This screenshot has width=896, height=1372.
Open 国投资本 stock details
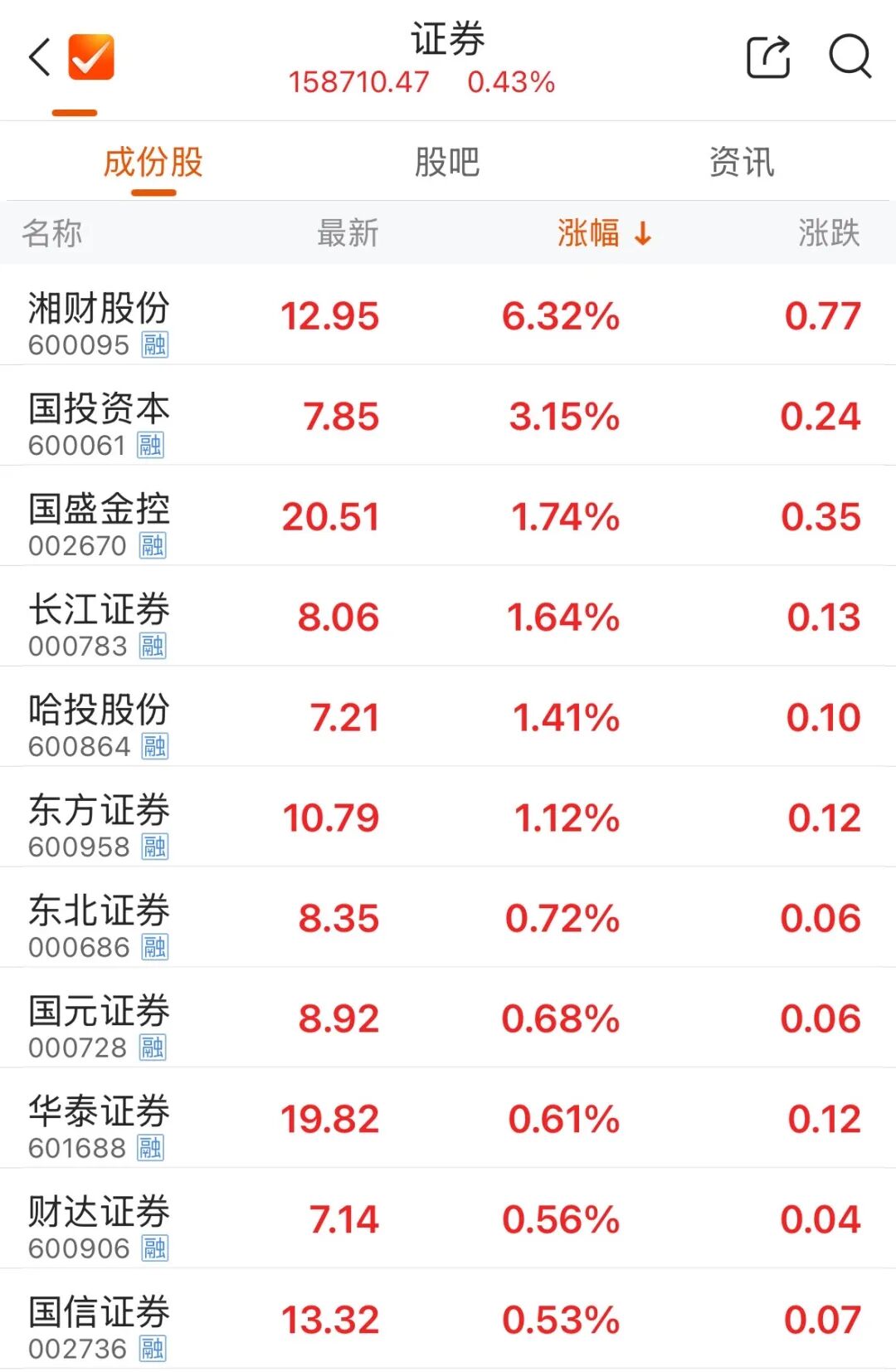click(x=100, y=409)
